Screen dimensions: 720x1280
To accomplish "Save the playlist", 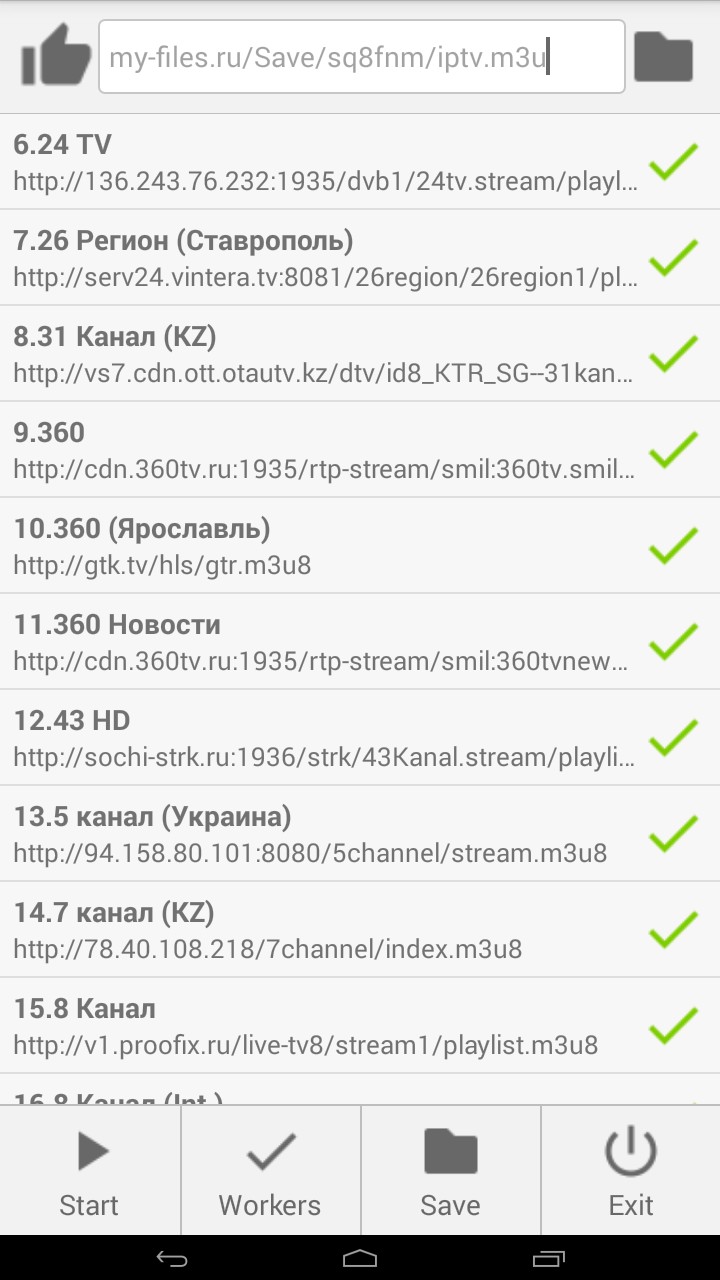I will pyautogui.click(x=450, y=1171).
